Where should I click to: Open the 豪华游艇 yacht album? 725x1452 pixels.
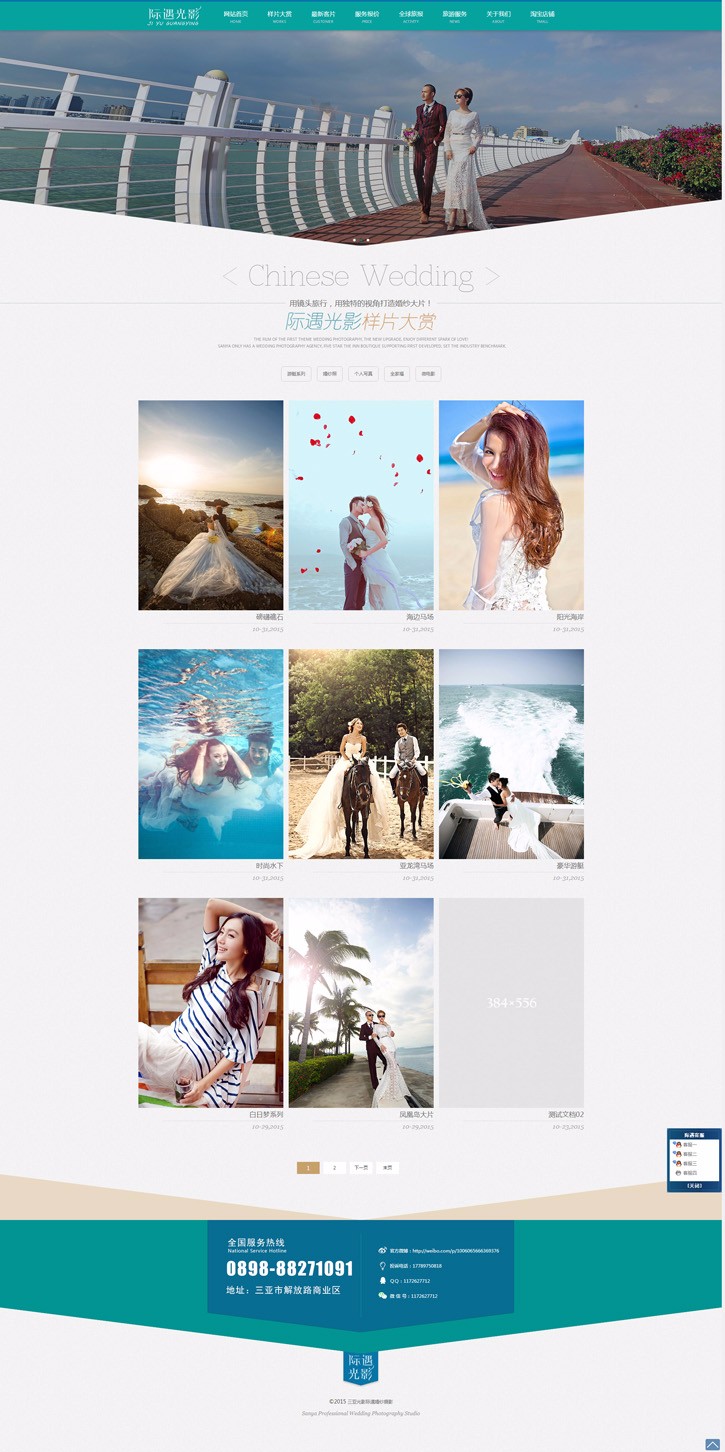[x=511, y=754]
